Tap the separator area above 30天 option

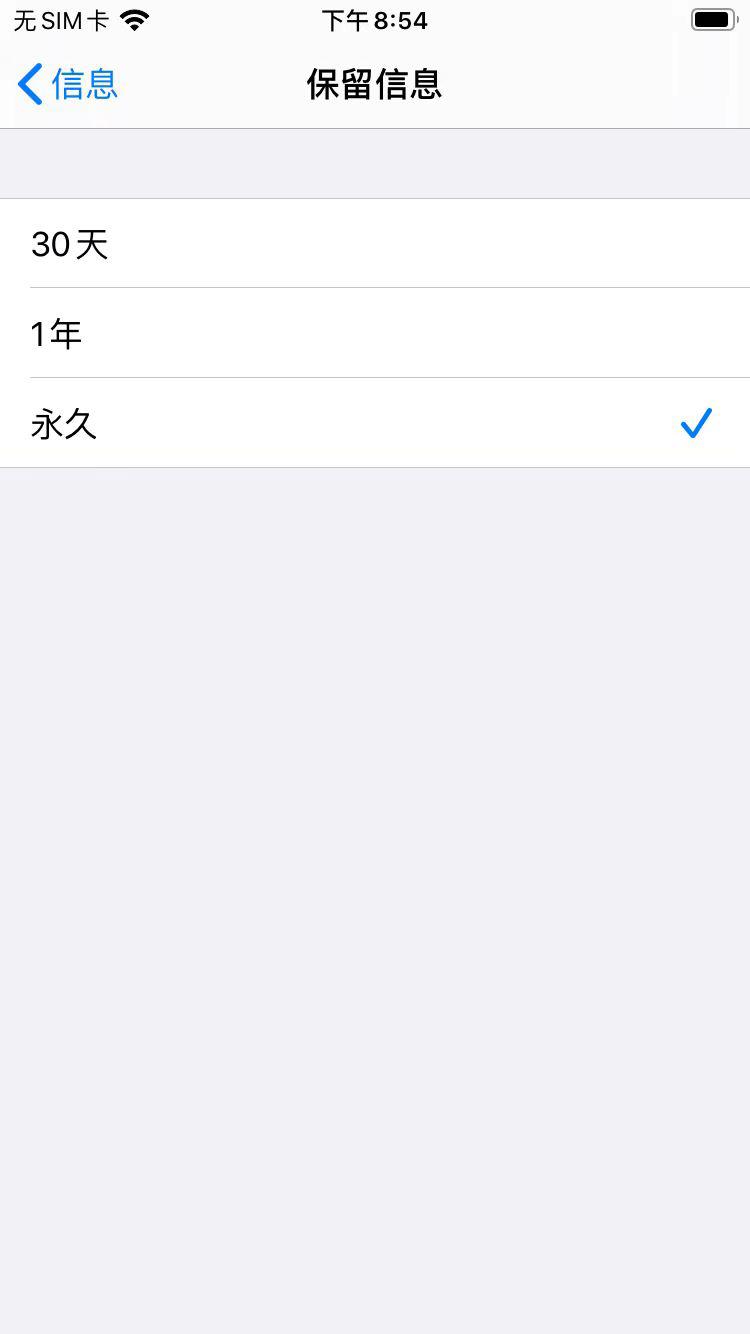coord(375,163)
